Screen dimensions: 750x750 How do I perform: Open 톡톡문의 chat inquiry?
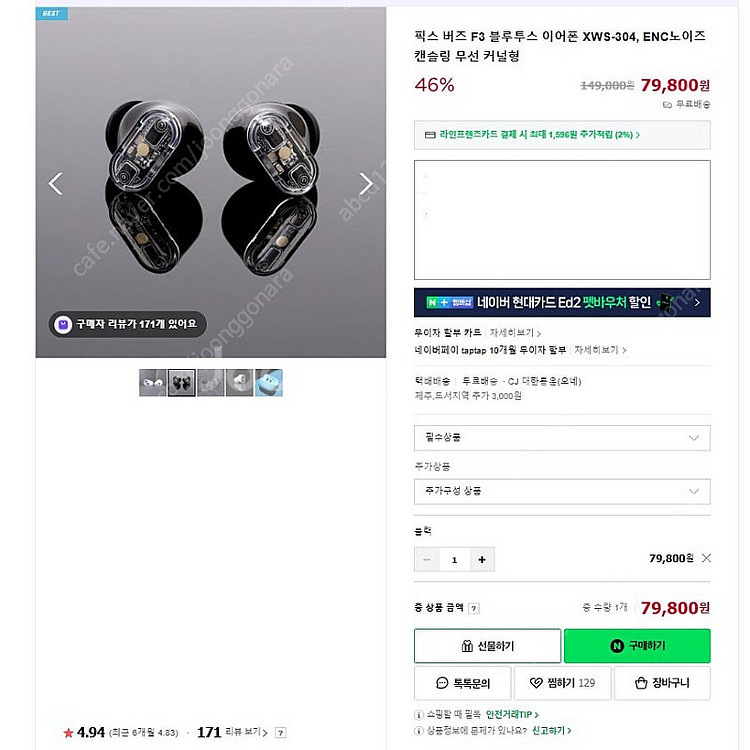click(x=462, y=683)
